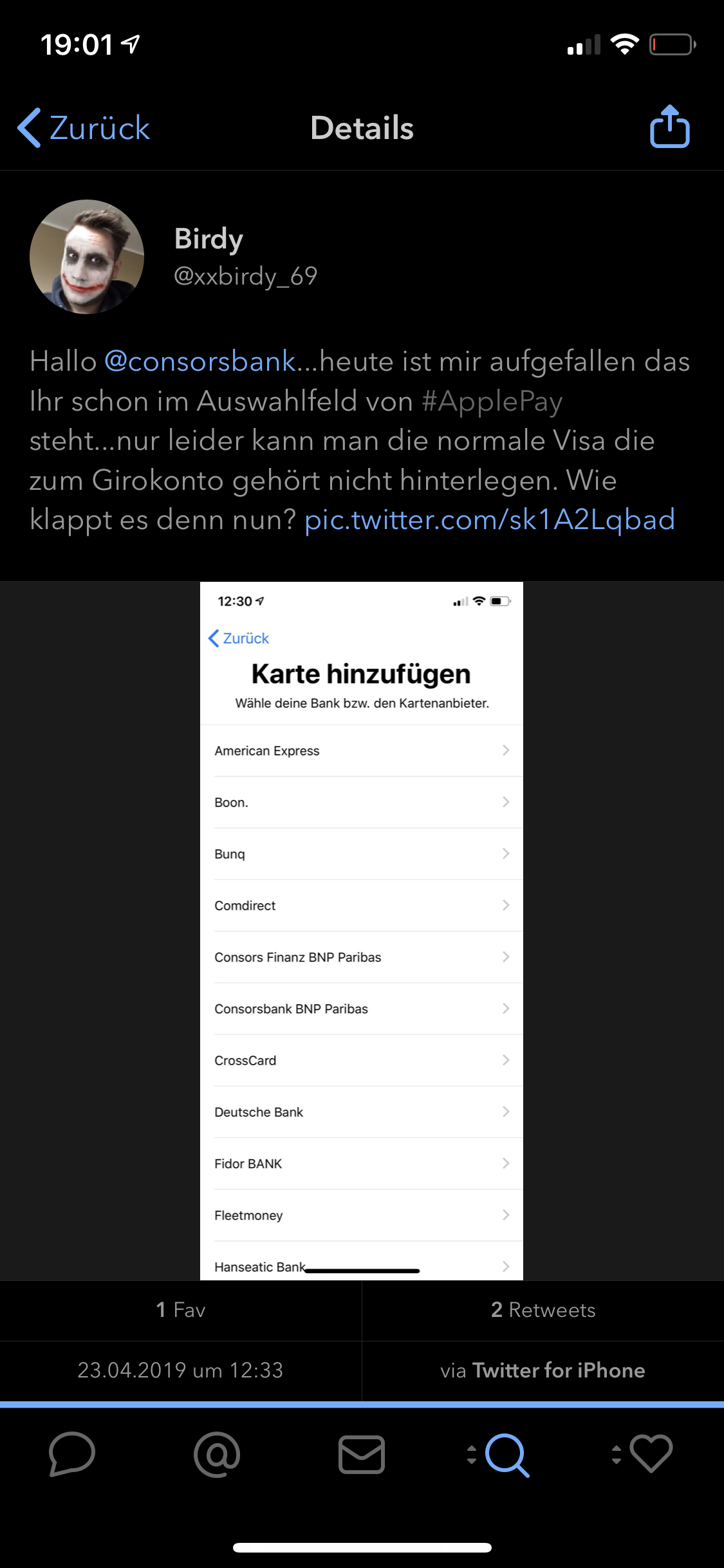Share this tweet via share icon
724x1568 pixels.
click(x=669, y=127)
